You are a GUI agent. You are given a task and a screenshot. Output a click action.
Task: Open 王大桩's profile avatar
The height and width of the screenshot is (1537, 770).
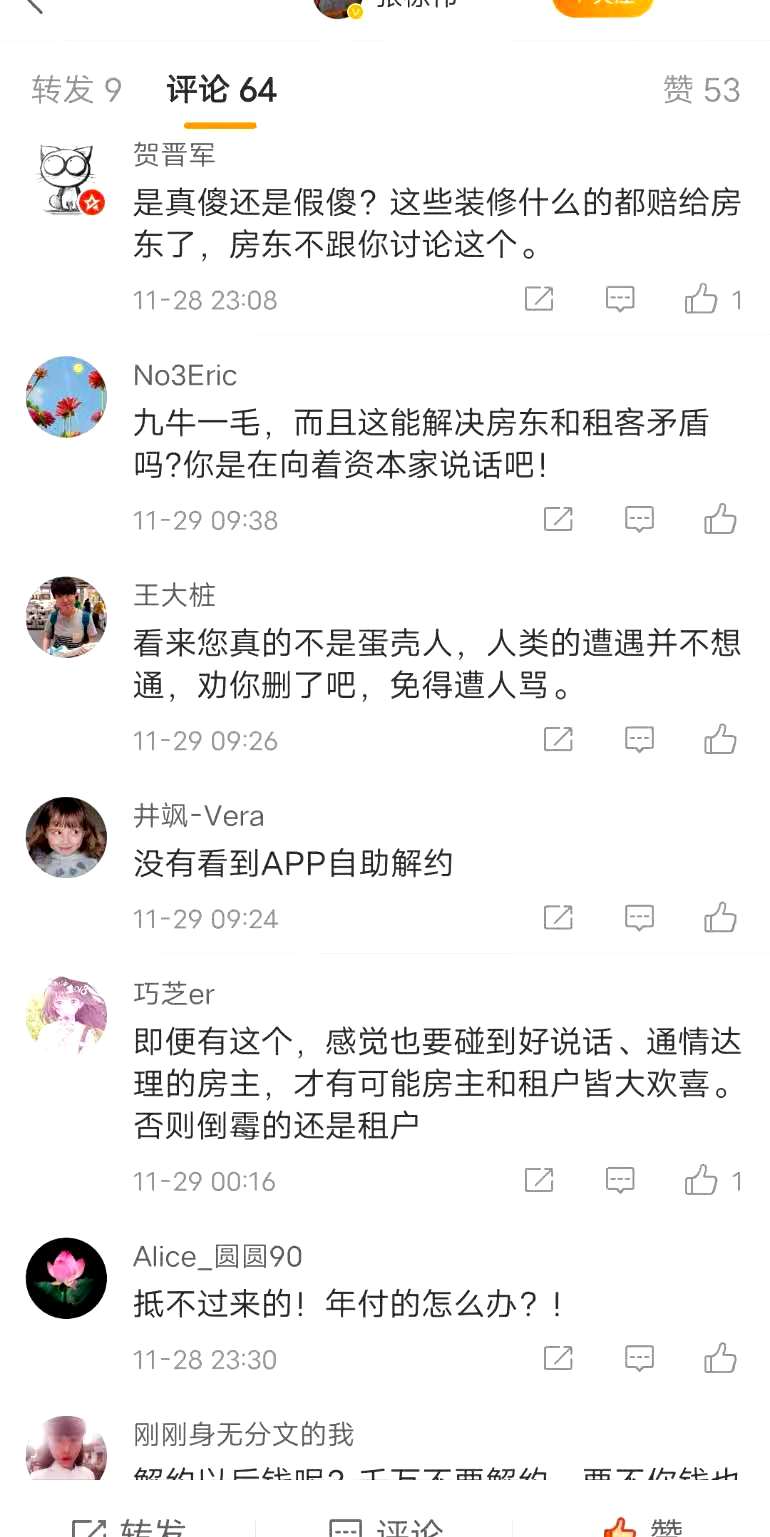66,617
